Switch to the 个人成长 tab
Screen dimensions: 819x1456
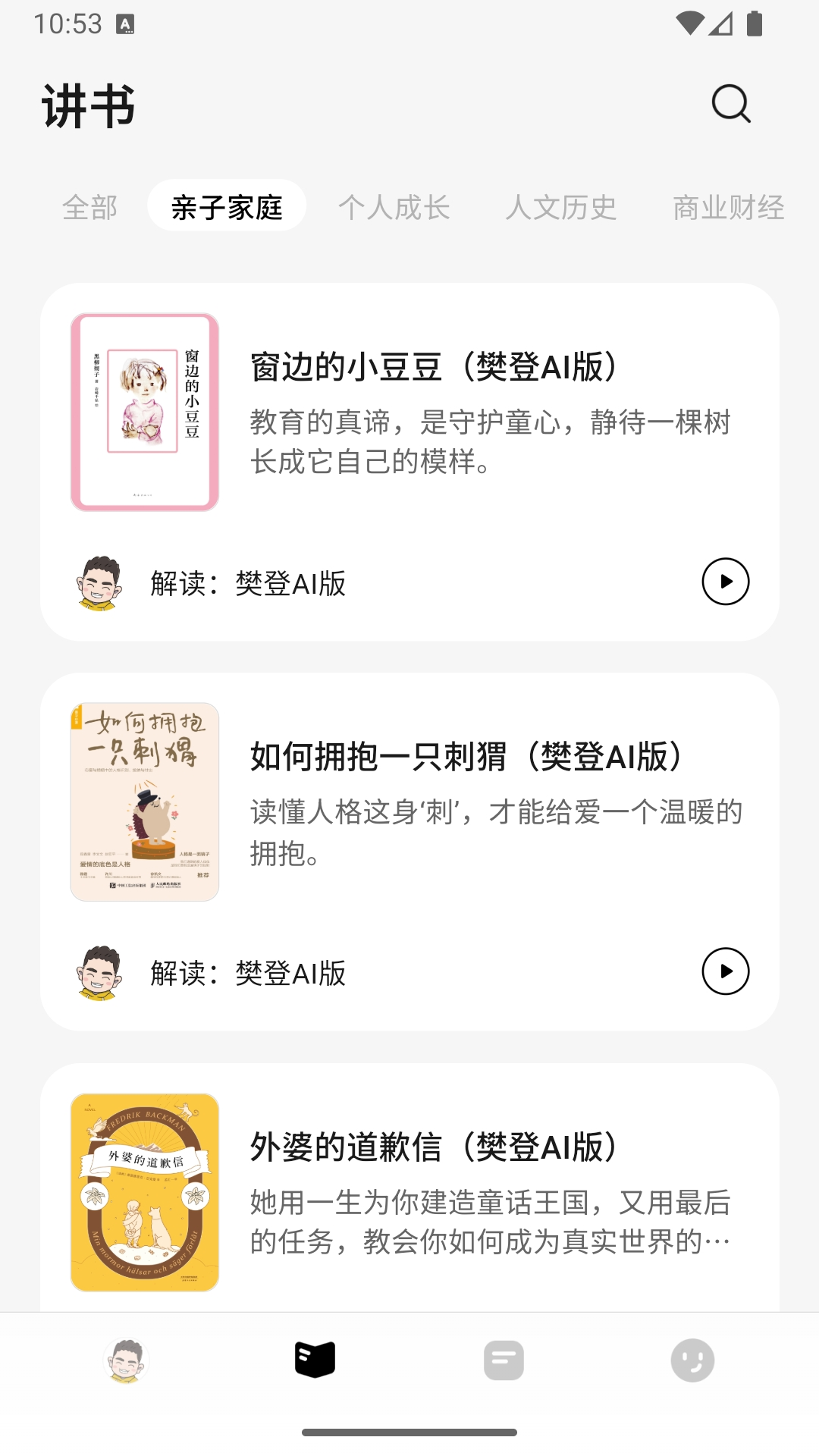tap(394, 207)
